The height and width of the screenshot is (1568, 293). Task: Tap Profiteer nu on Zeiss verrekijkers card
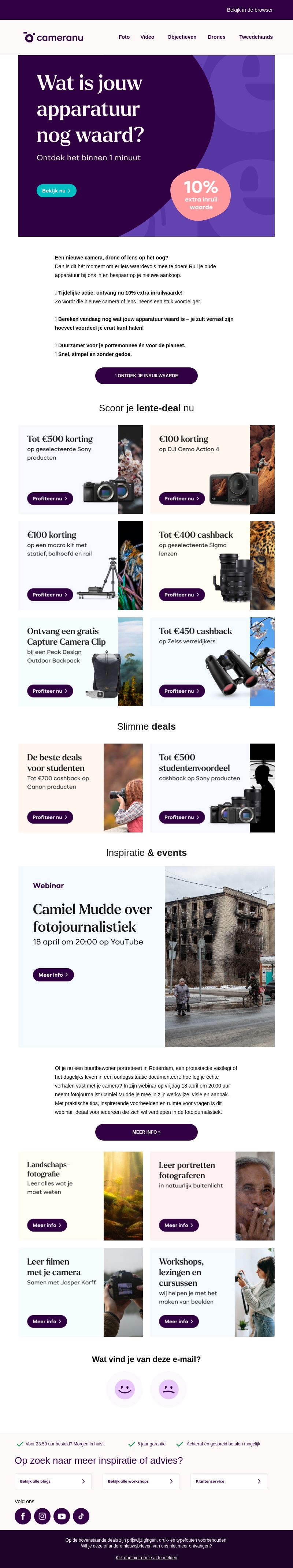click(x=182, y=691)
